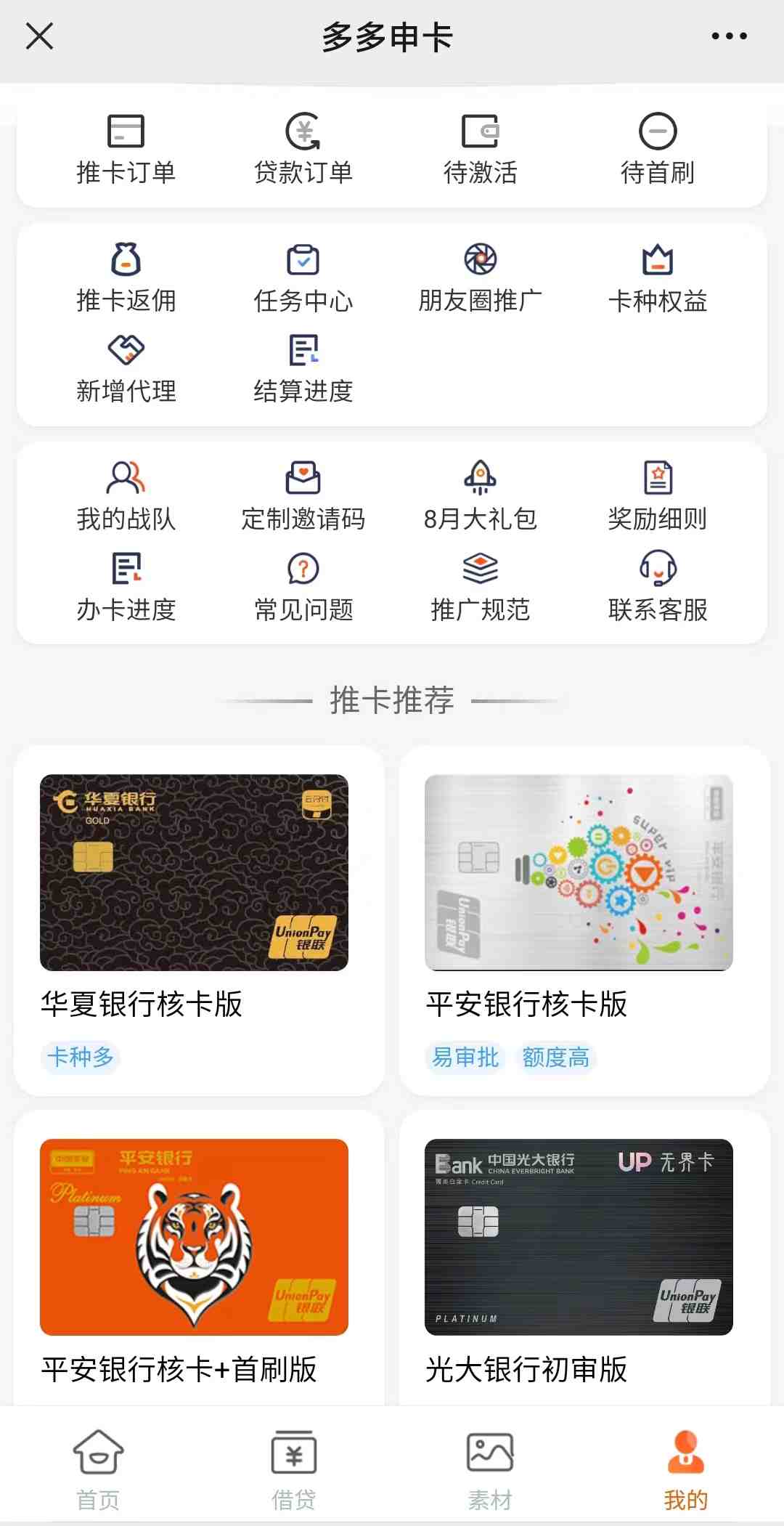Screen dimensions: 784x1526
Task: Go to 任务中心
Action: [x=303, y=278]
